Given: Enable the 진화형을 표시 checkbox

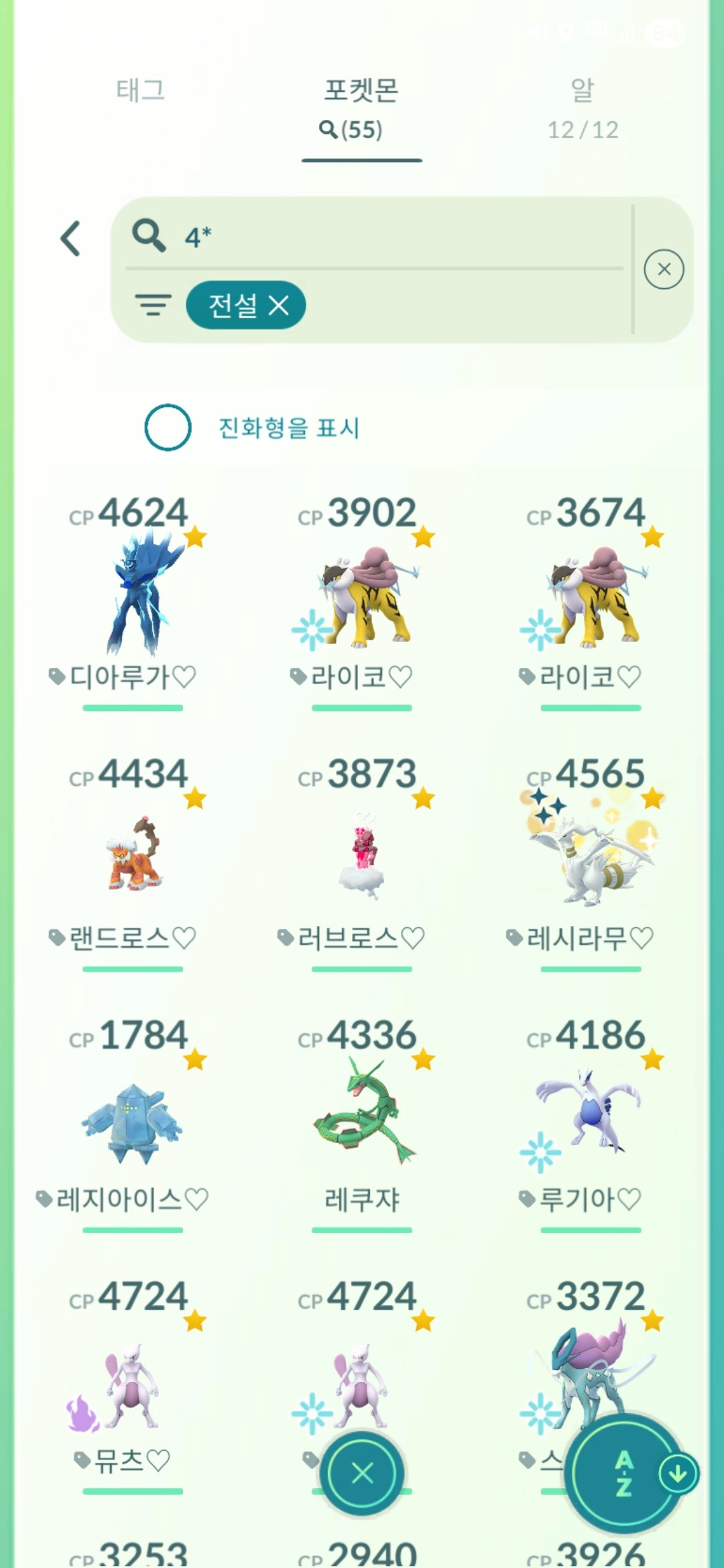Looking at the screenshot, I should pyautogui.click(x=167, y=427).
